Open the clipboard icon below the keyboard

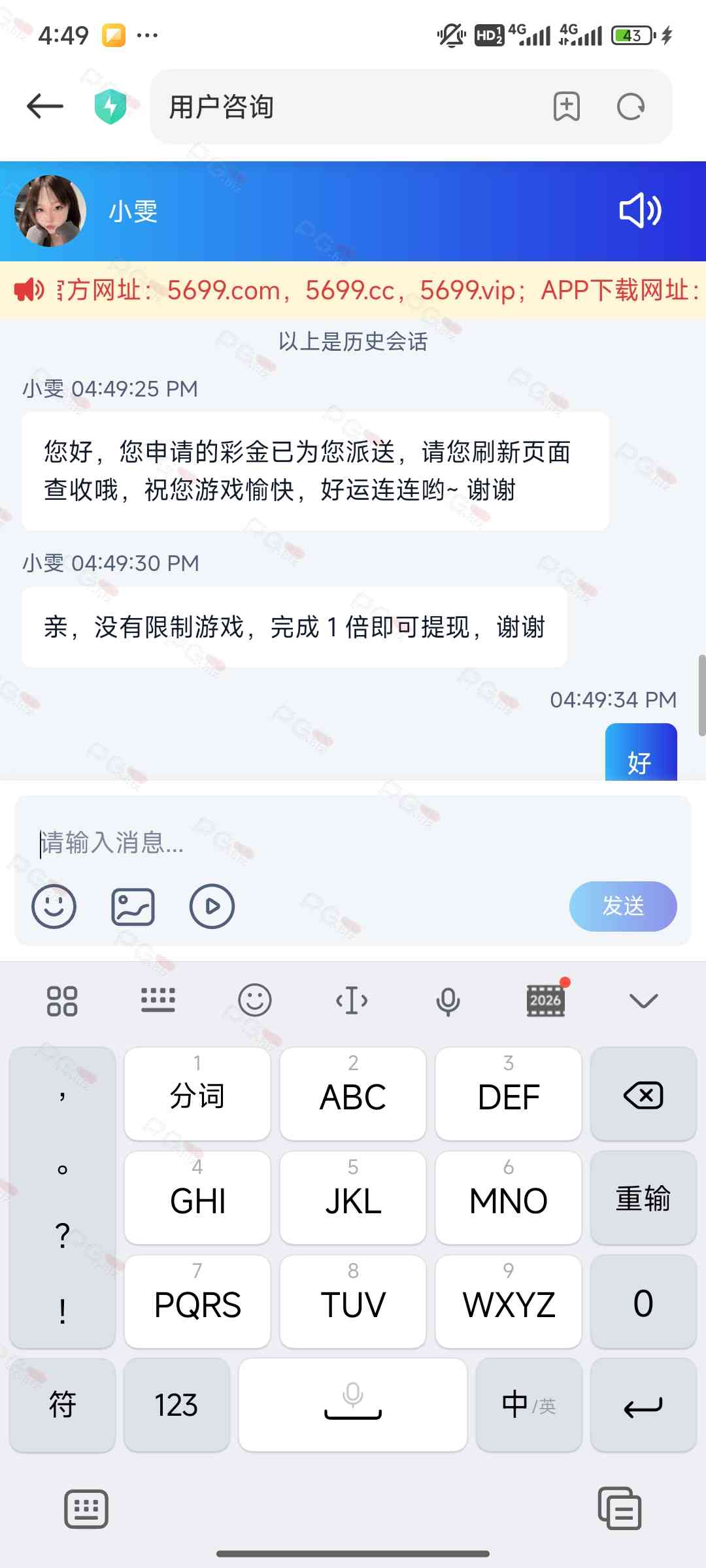(619, 1509)
